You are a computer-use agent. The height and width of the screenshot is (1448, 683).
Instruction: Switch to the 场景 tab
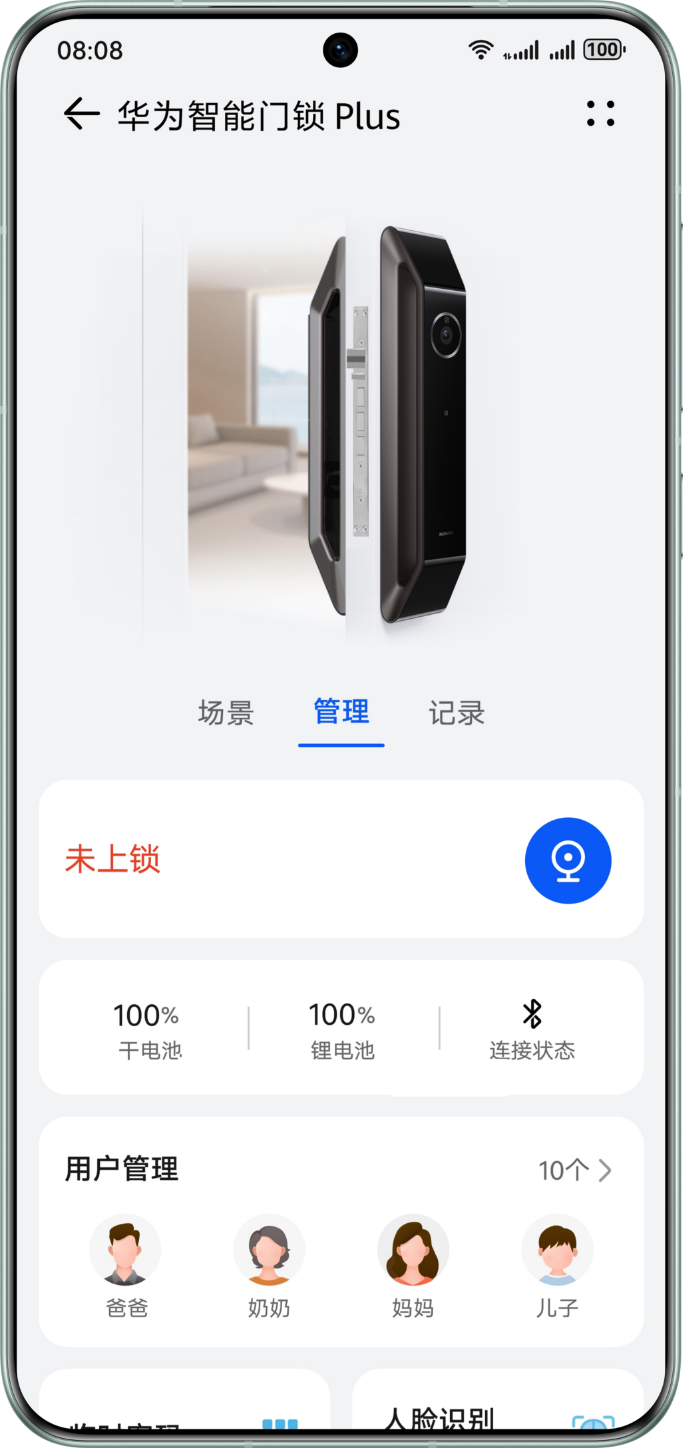click(x=226, y=713)
